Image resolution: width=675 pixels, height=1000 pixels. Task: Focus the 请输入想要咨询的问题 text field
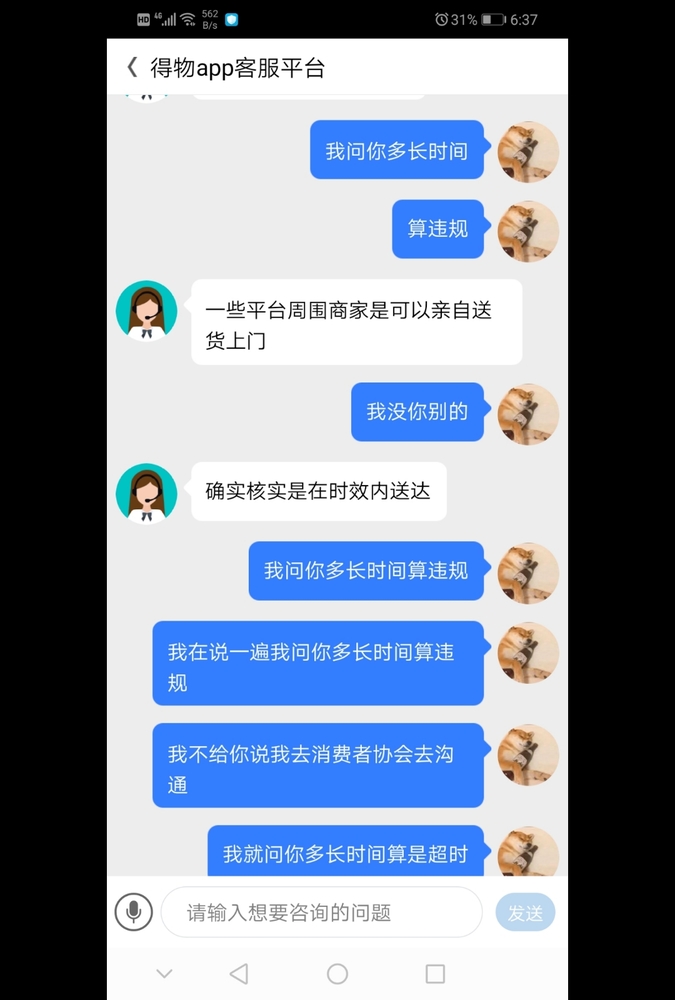[320, 912]
